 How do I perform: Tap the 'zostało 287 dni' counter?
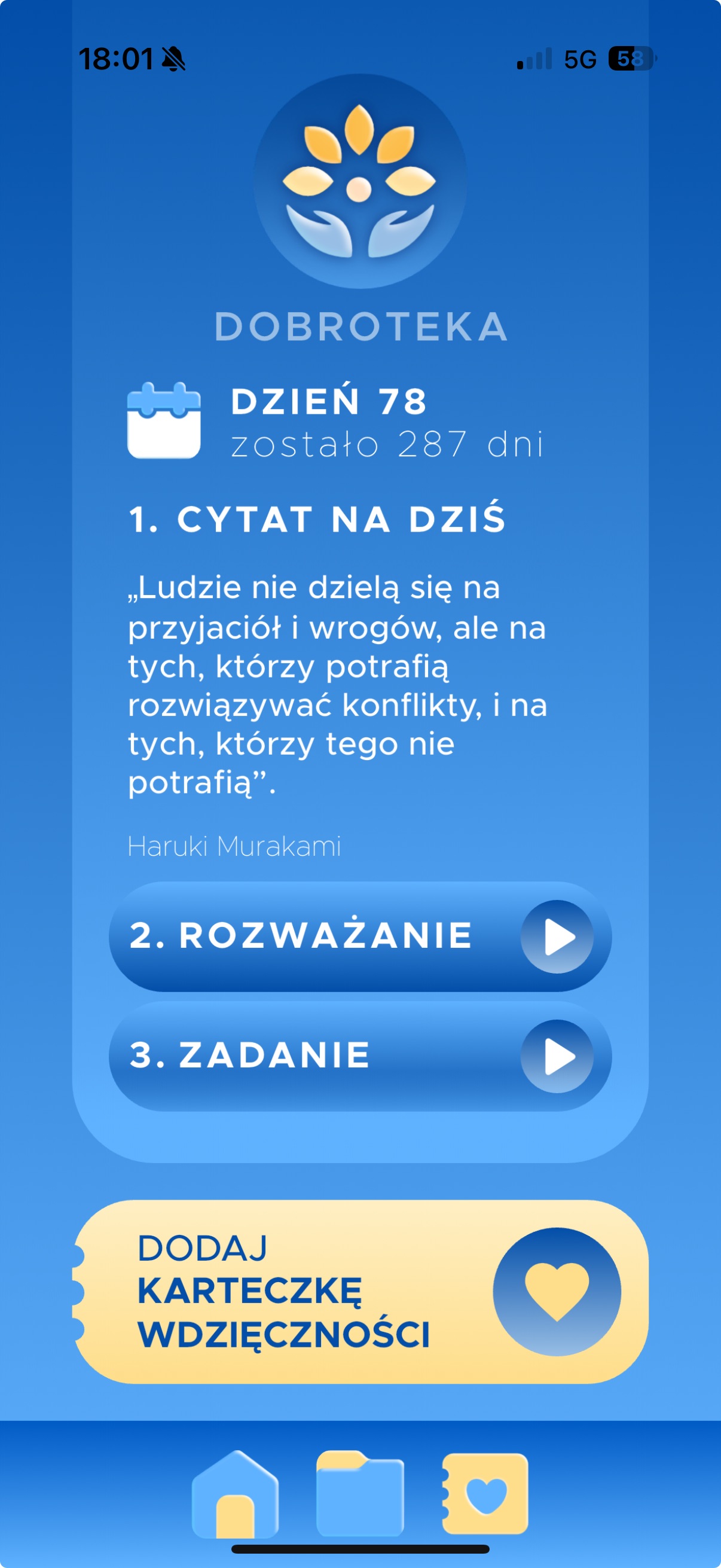(388, 444)
